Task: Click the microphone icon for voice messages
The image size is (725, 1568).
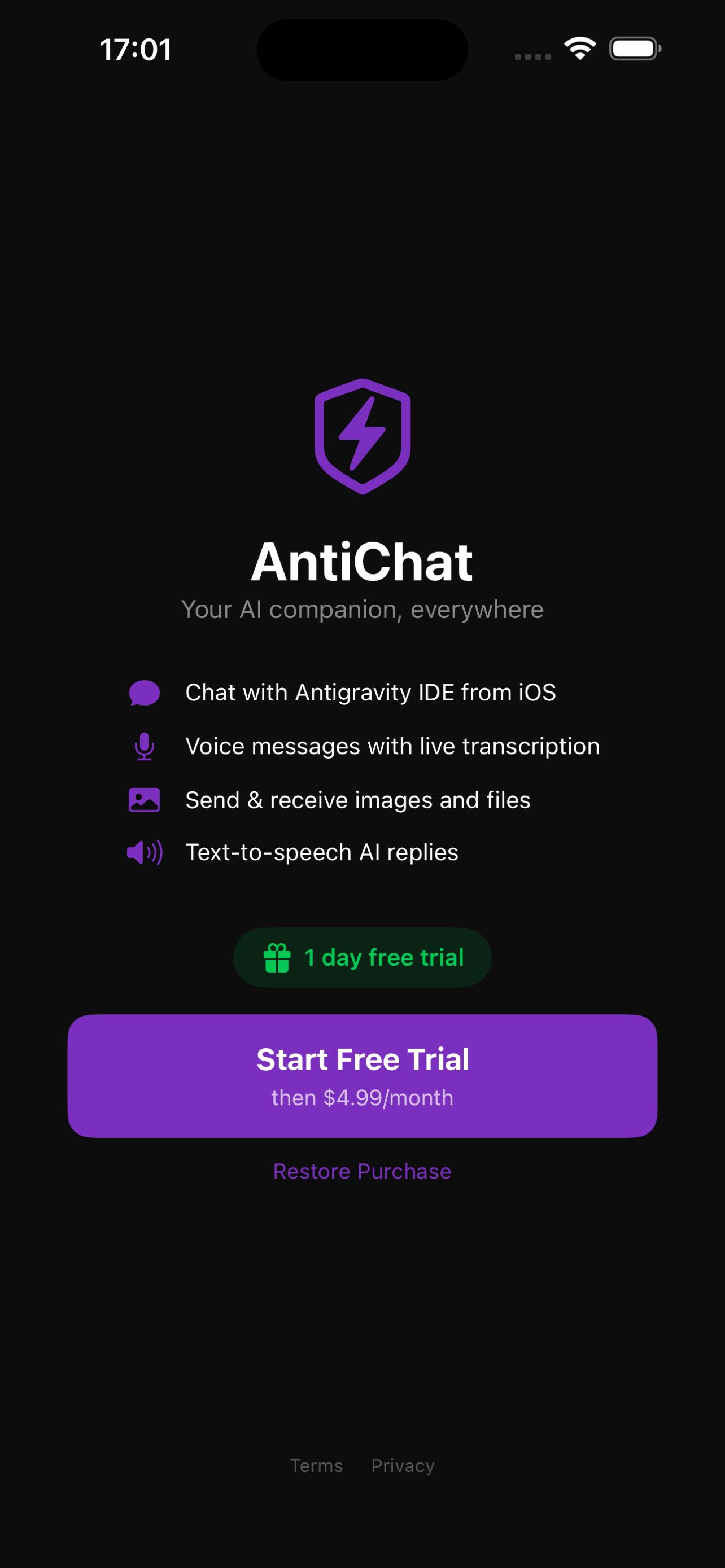Action: click(145, 745)
